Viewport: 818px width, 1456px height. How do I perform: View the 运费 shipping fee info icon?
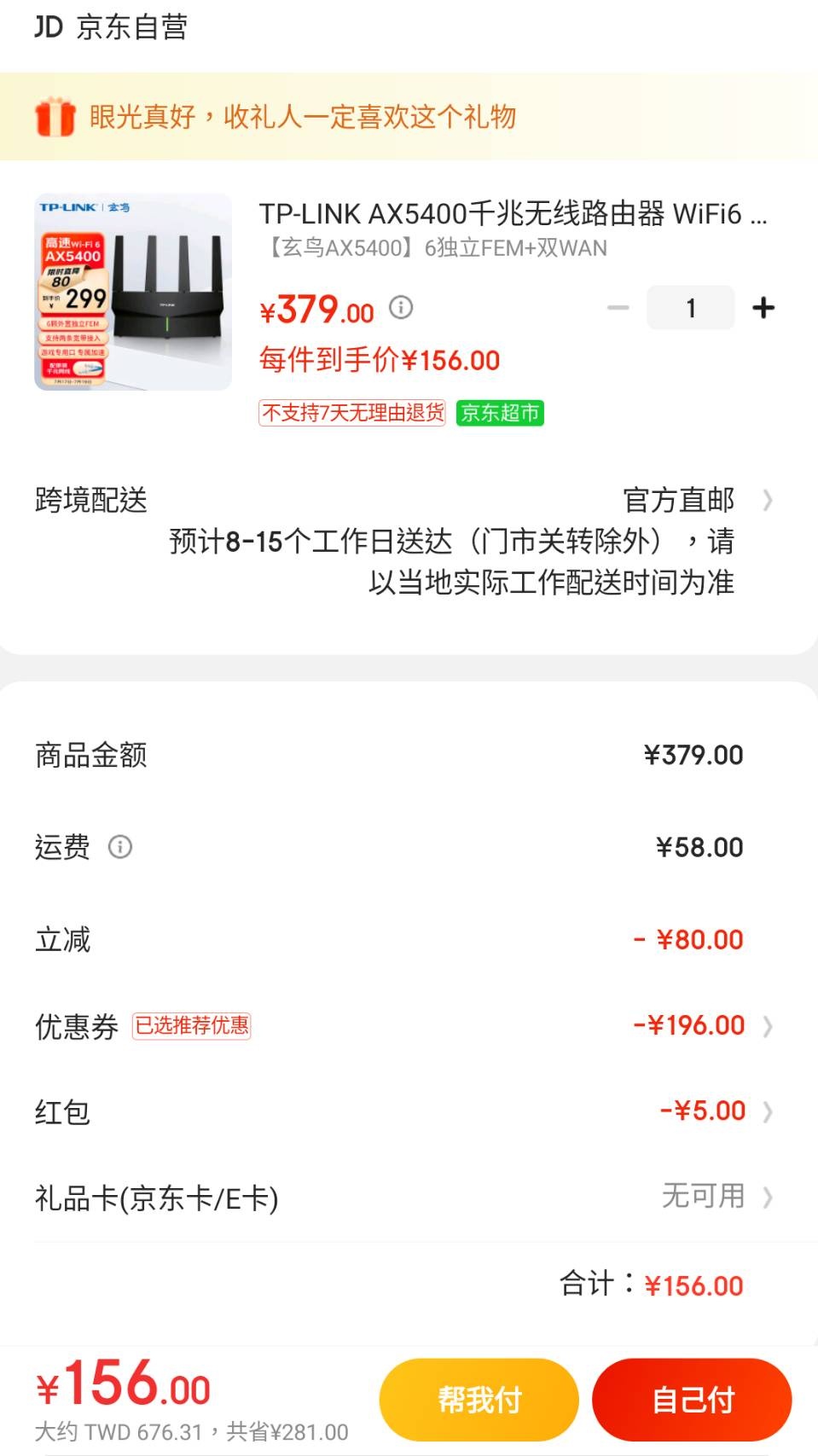pyautogui.click(x=120, y=847)
